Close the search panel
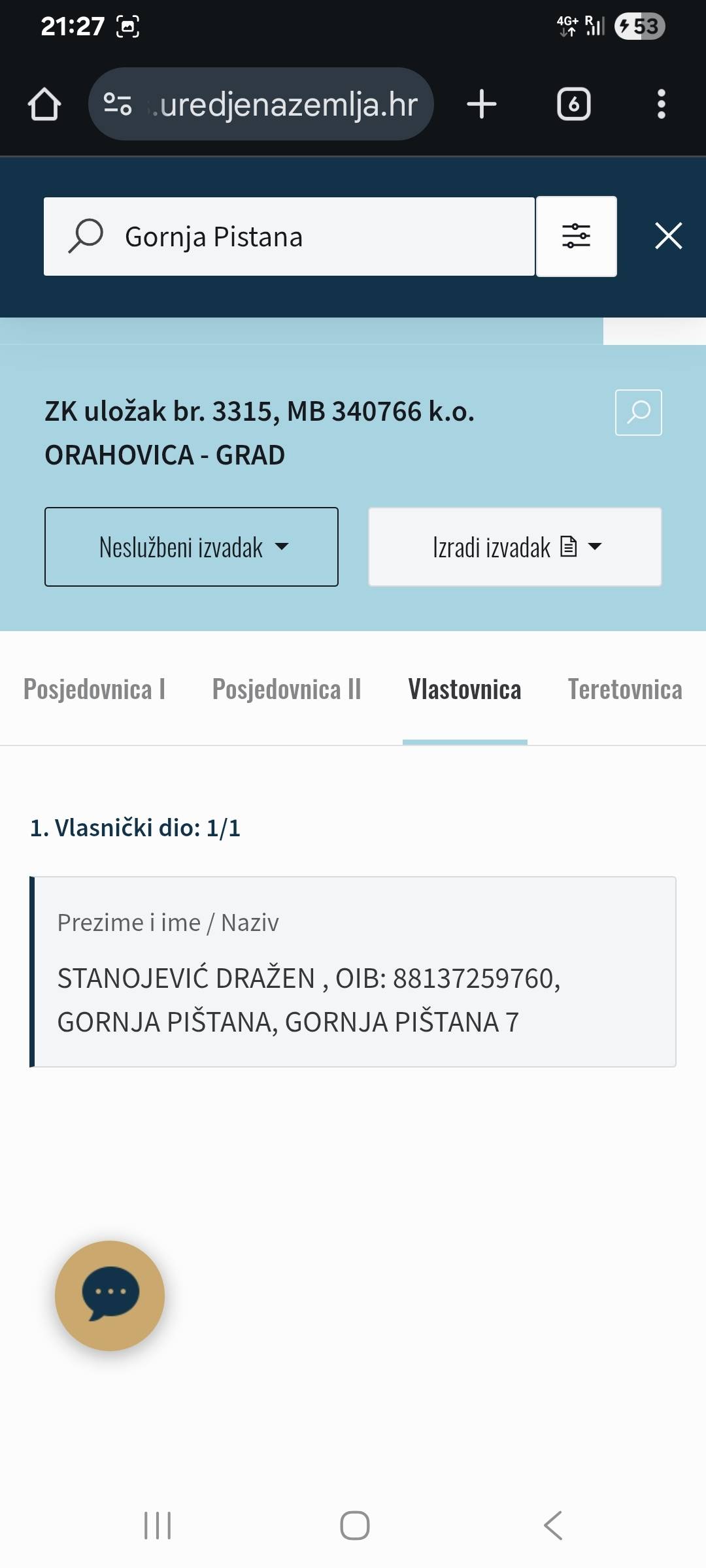 click(668, 237)
